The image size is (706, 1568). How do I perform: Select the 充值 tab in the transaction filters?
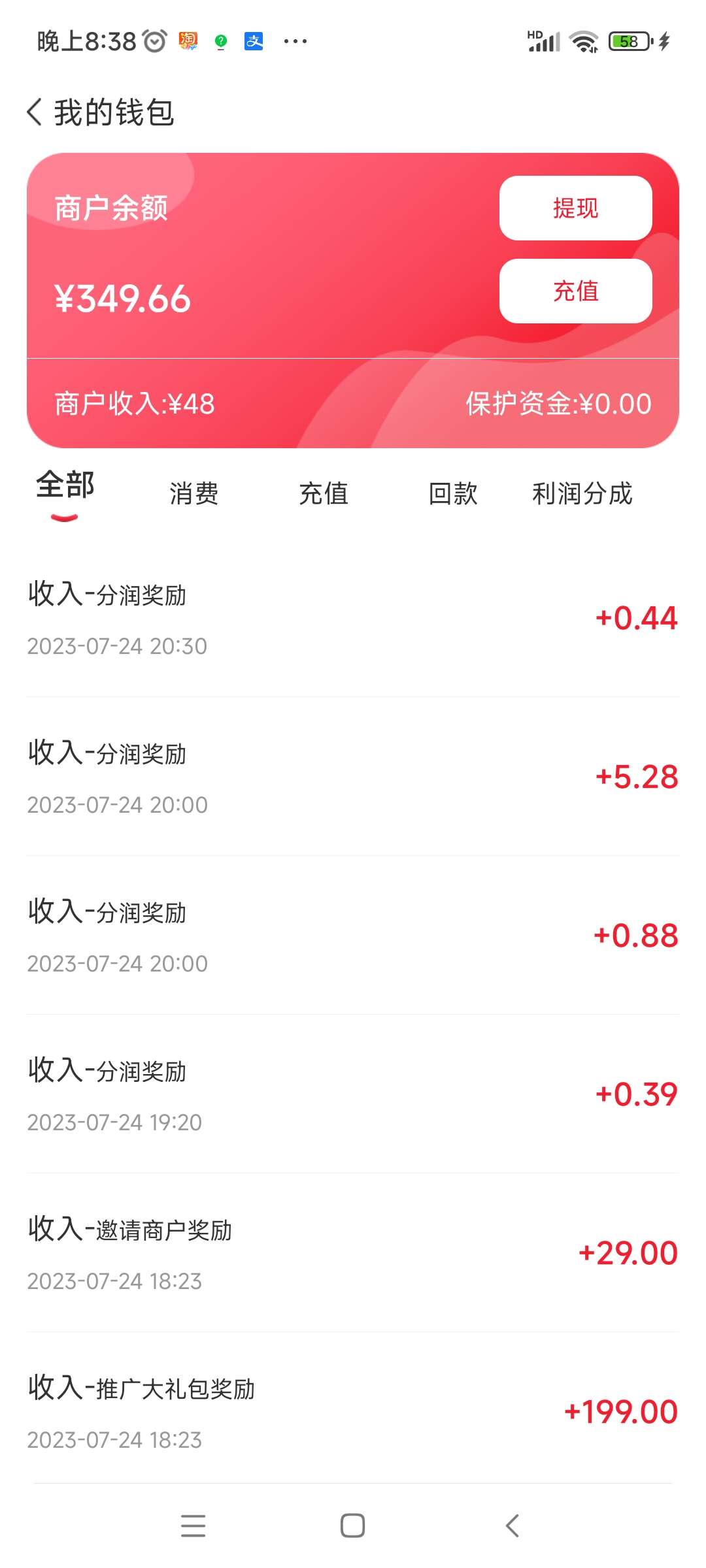(x=324, y=494)
